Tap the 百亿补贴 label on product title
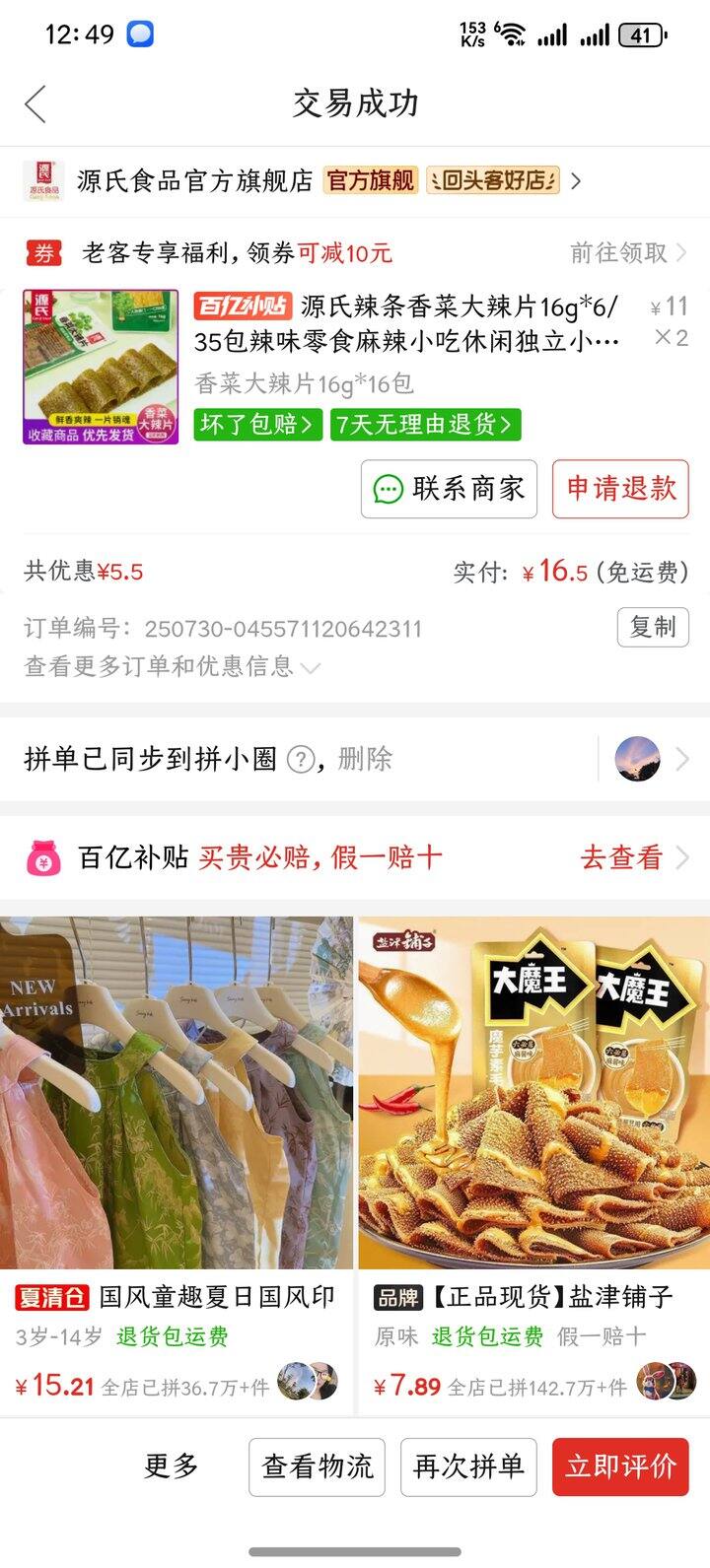This screenshot has width=710, height=1568. [241, 306]
